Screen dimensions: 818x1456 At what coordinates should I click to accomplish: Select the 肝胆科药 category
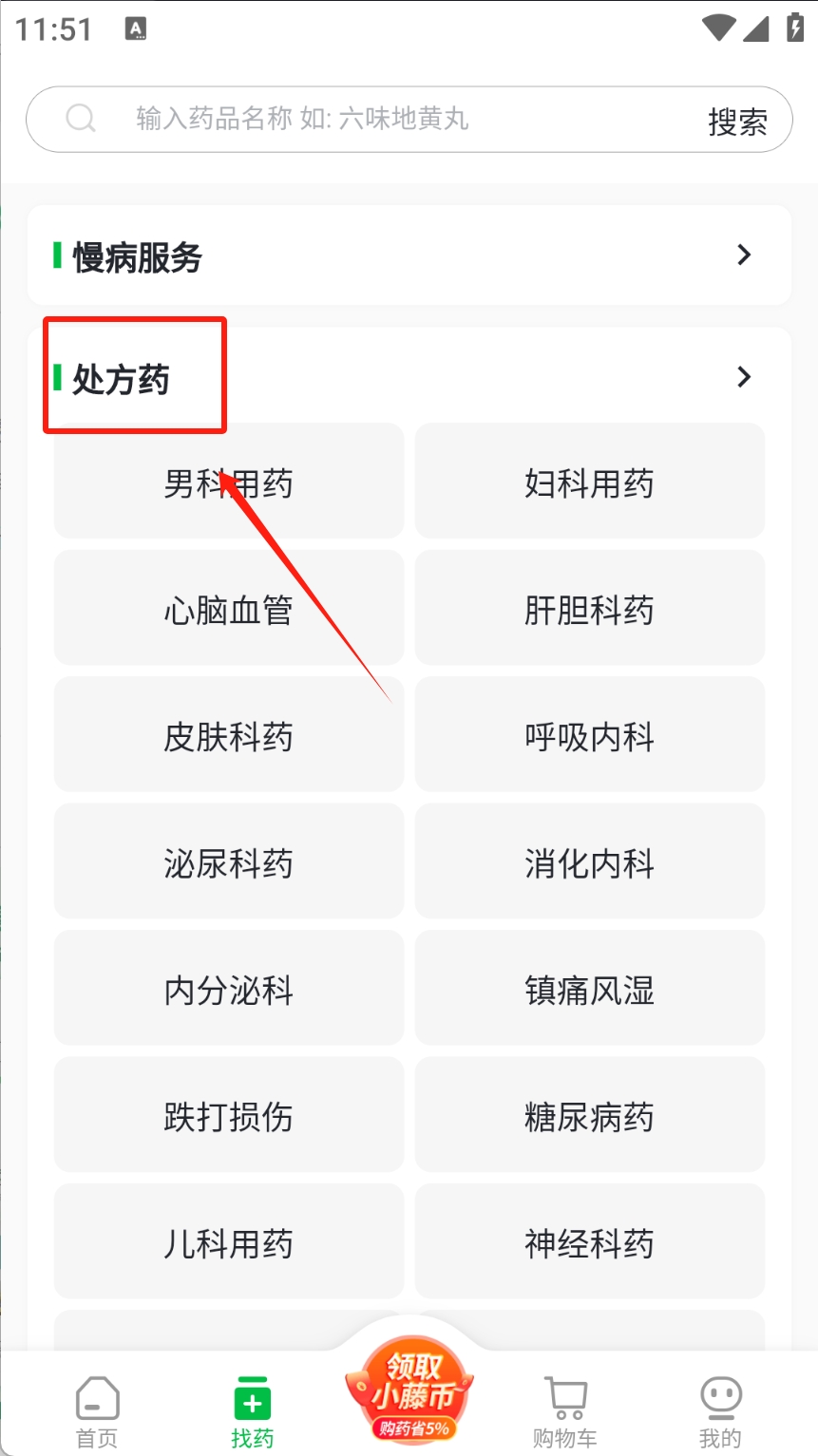pos(589,609)
